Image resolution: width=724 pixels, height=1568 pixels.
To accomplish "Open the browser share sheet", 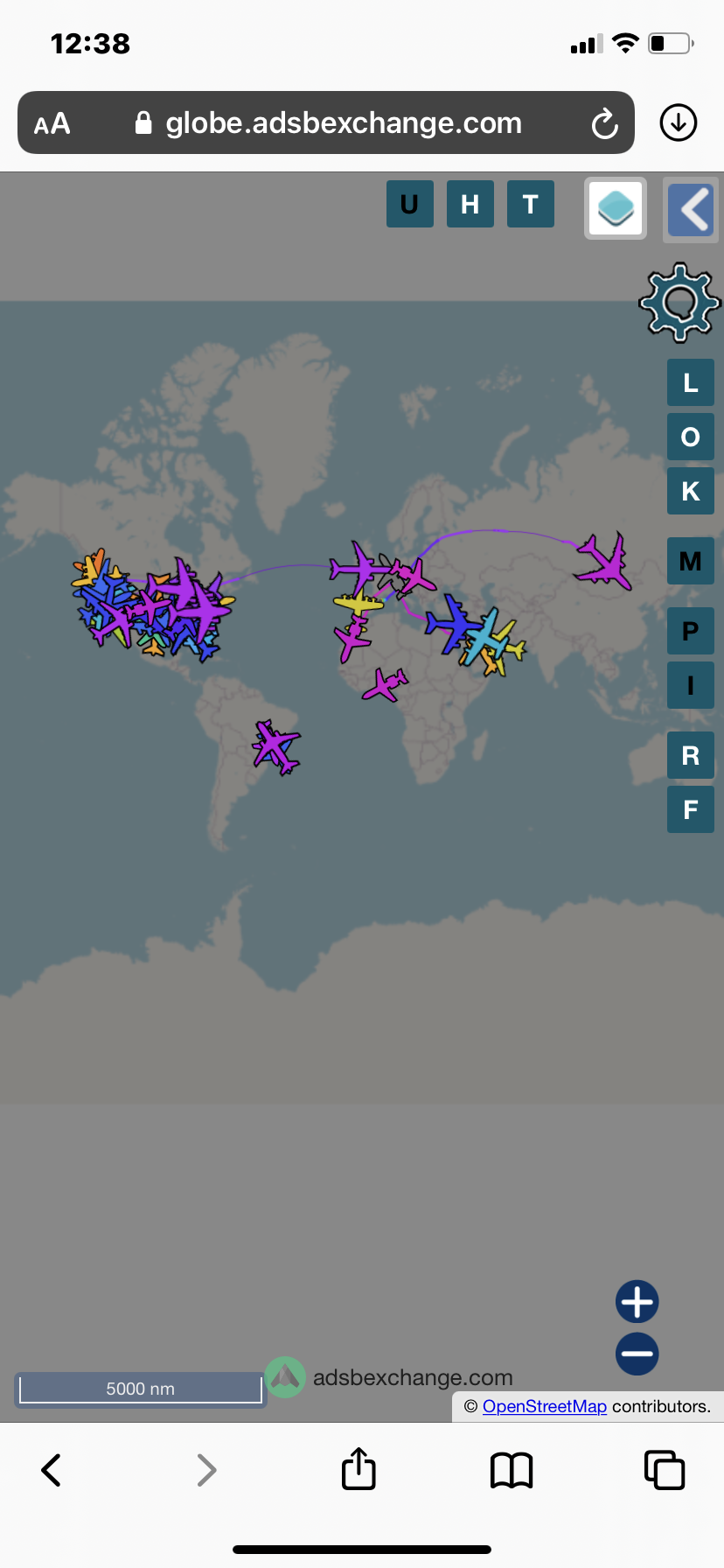I will (x=359, y=1469).
